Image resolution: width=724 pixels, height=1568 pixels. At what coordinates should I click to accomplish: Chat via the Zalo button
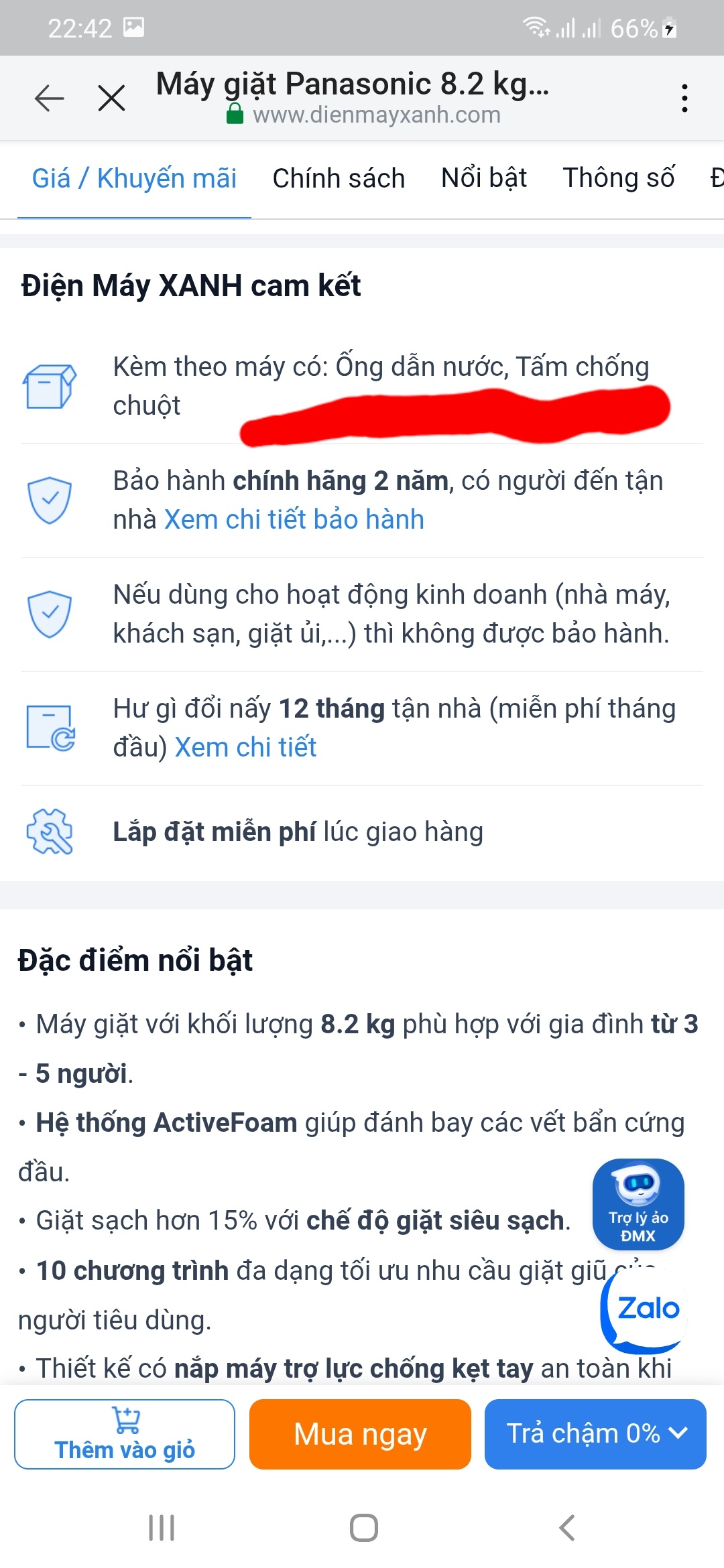(x=644, y=1310)
